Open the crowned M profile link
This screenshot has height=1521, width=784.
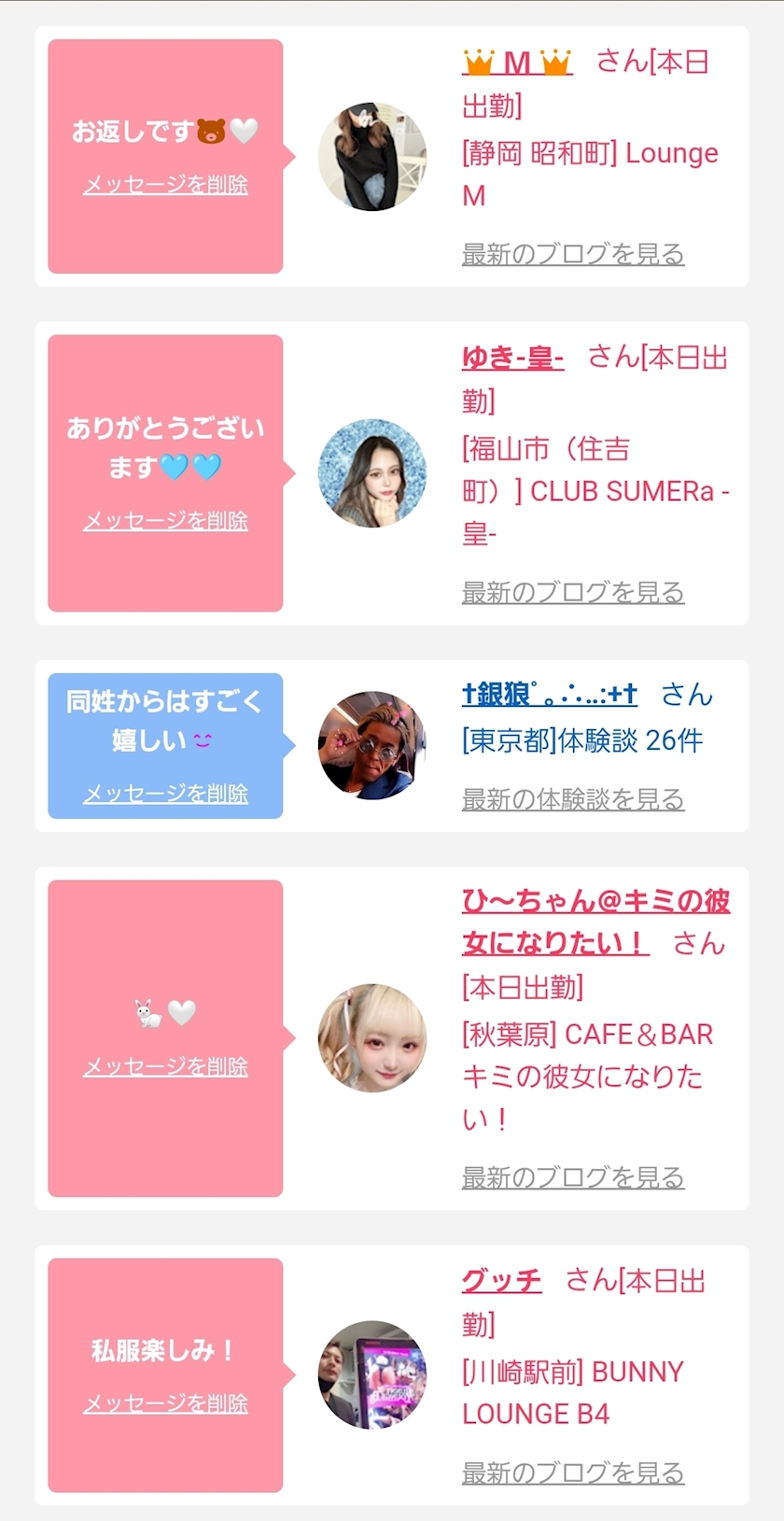517,63
